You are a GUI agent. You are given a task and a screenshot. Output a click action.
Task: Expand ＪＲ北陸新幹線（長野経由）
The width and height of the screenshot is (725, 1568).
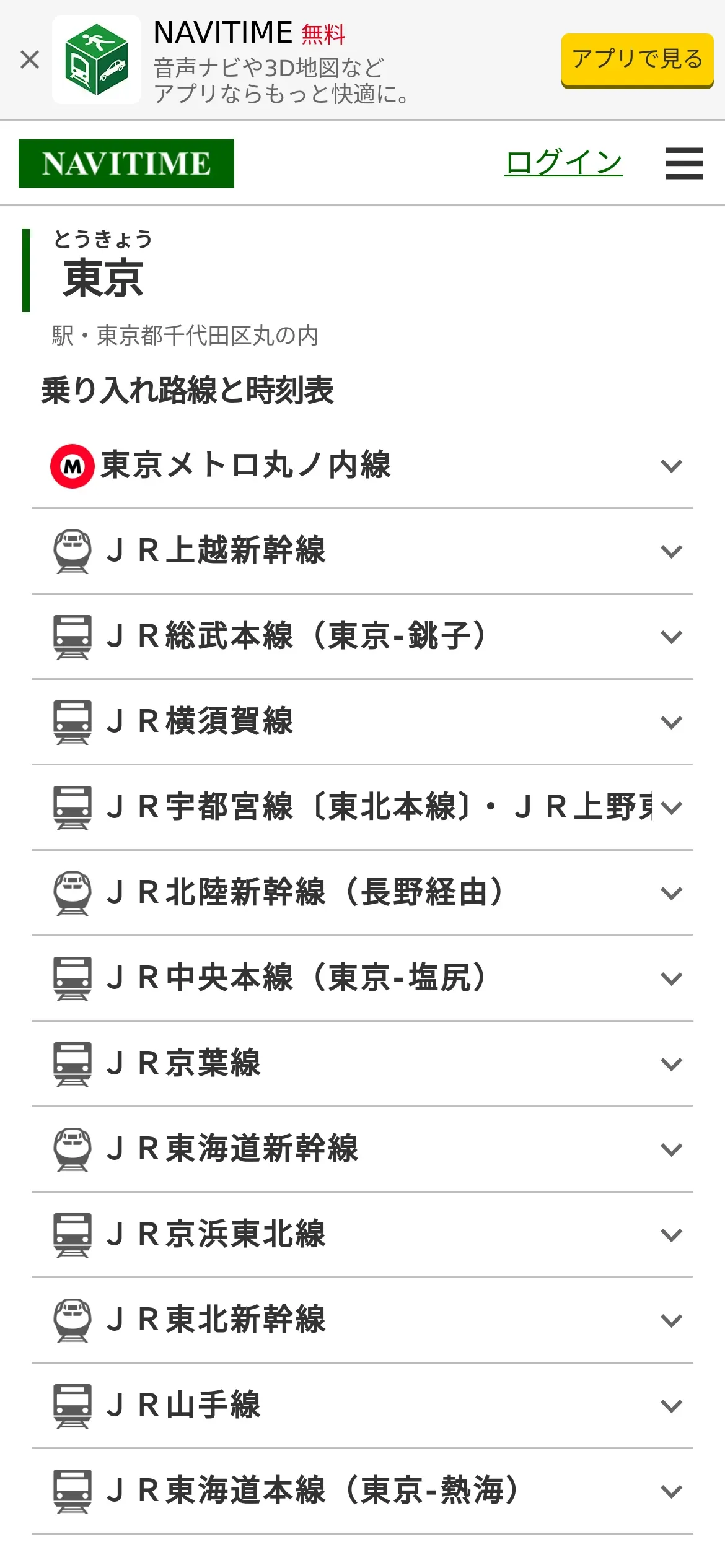362,893
